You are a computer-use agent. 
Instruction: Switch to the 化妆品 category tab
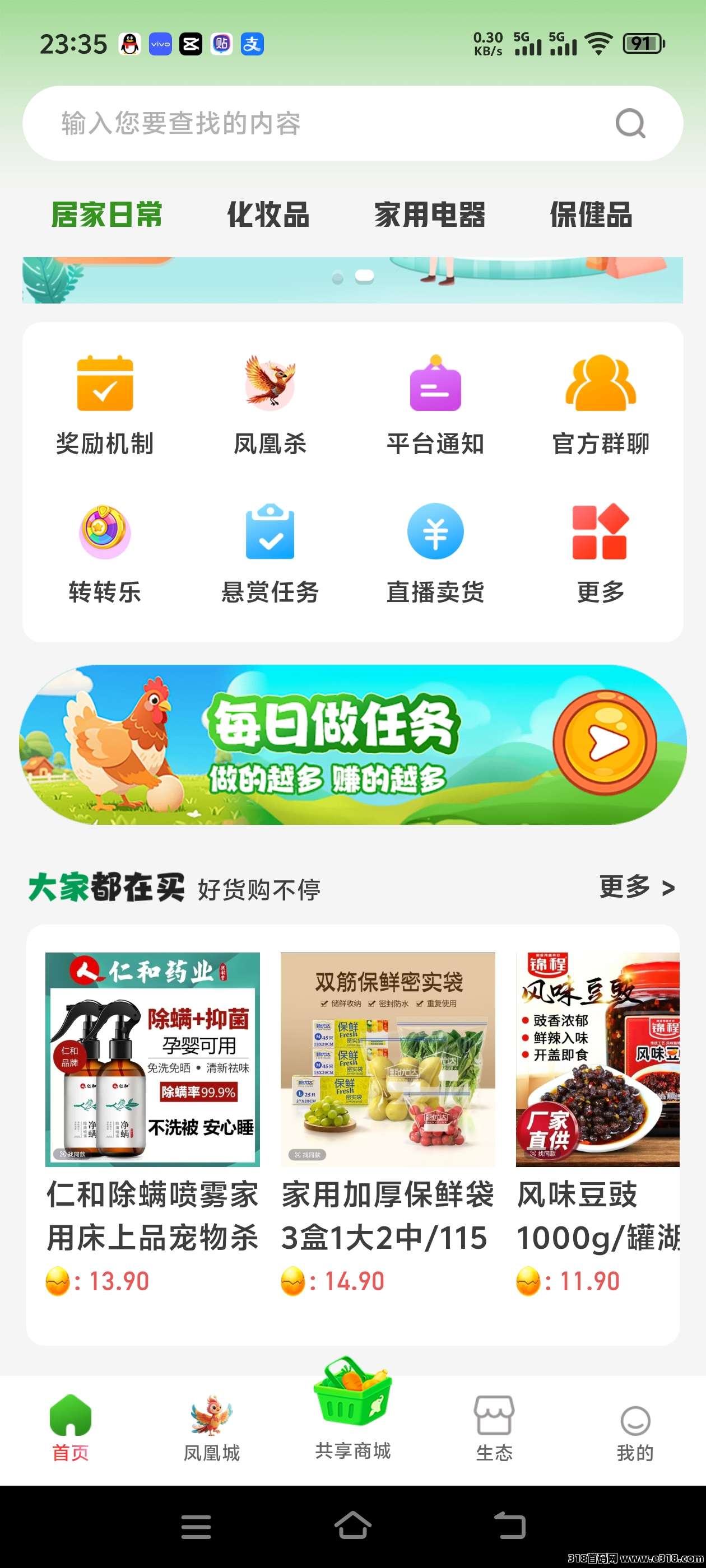pyautogui.click(x=268, y=215)
